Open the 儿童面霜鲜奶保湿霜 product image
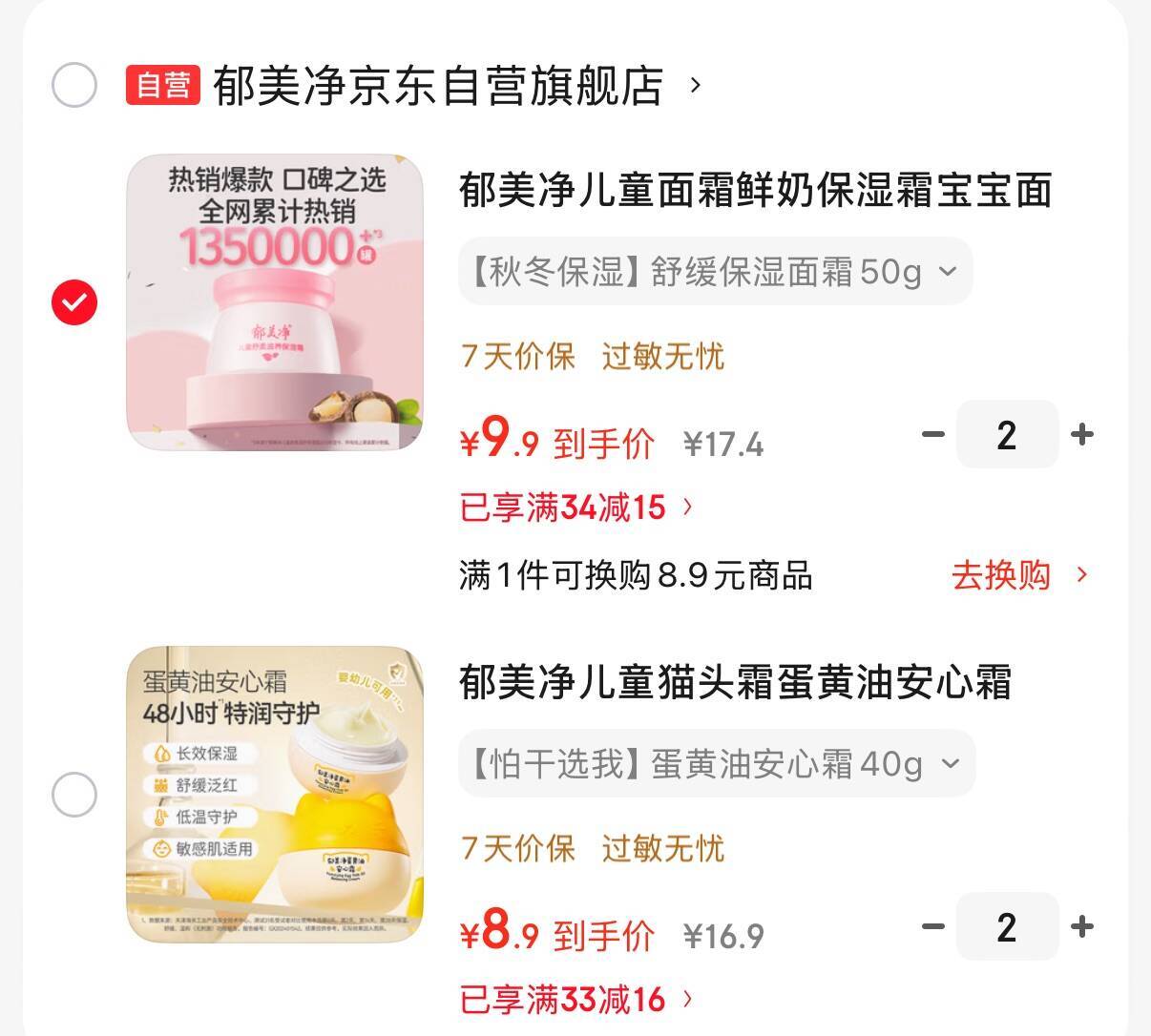The width and height of the screenshot is (1151, 1036). tap(275, 302)
